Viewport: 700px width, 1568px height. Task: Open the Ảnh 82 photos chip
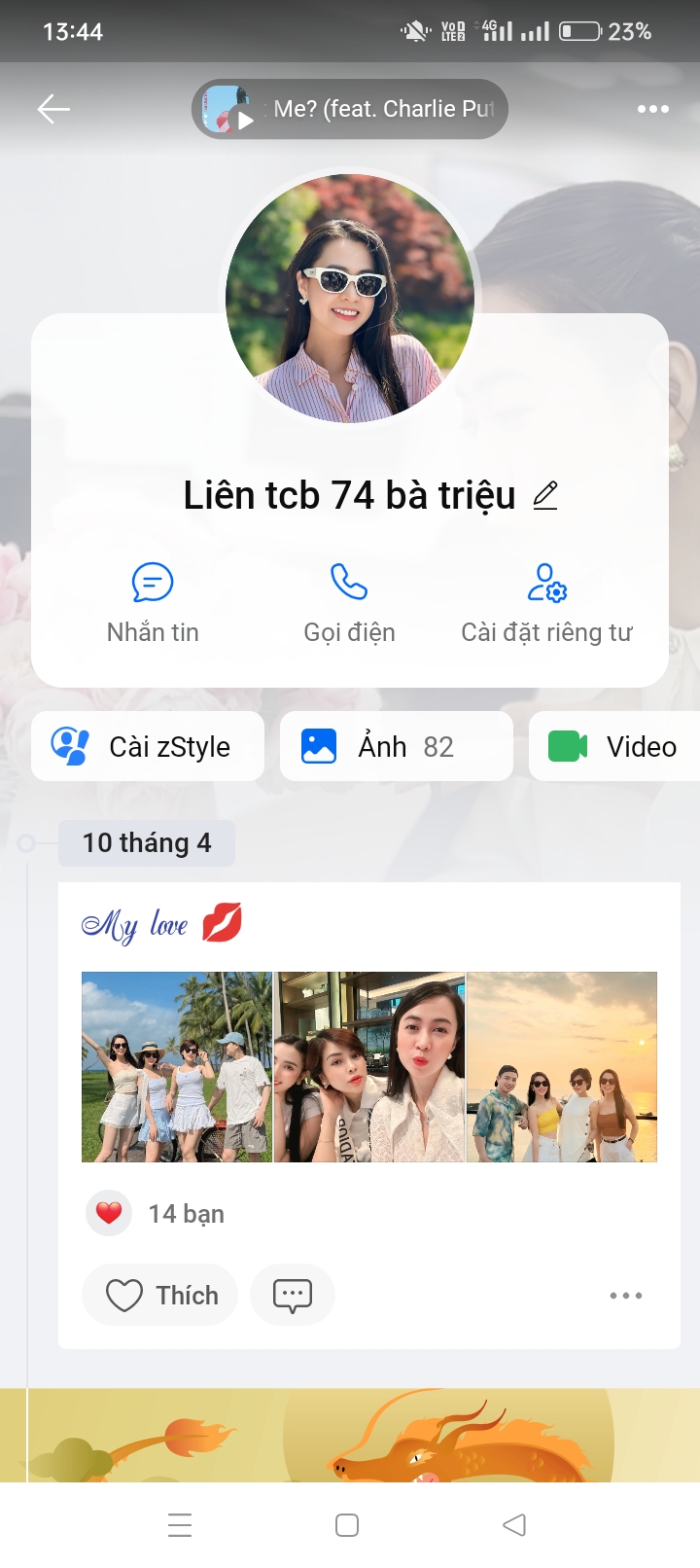click(396, 746)
